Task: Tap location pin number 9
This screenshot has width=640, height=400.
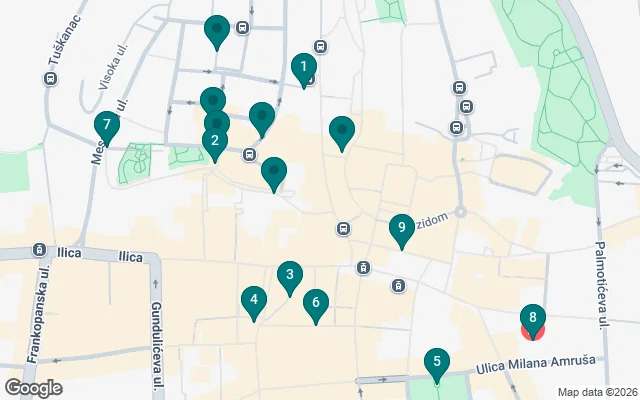Action: pos(401,228)
